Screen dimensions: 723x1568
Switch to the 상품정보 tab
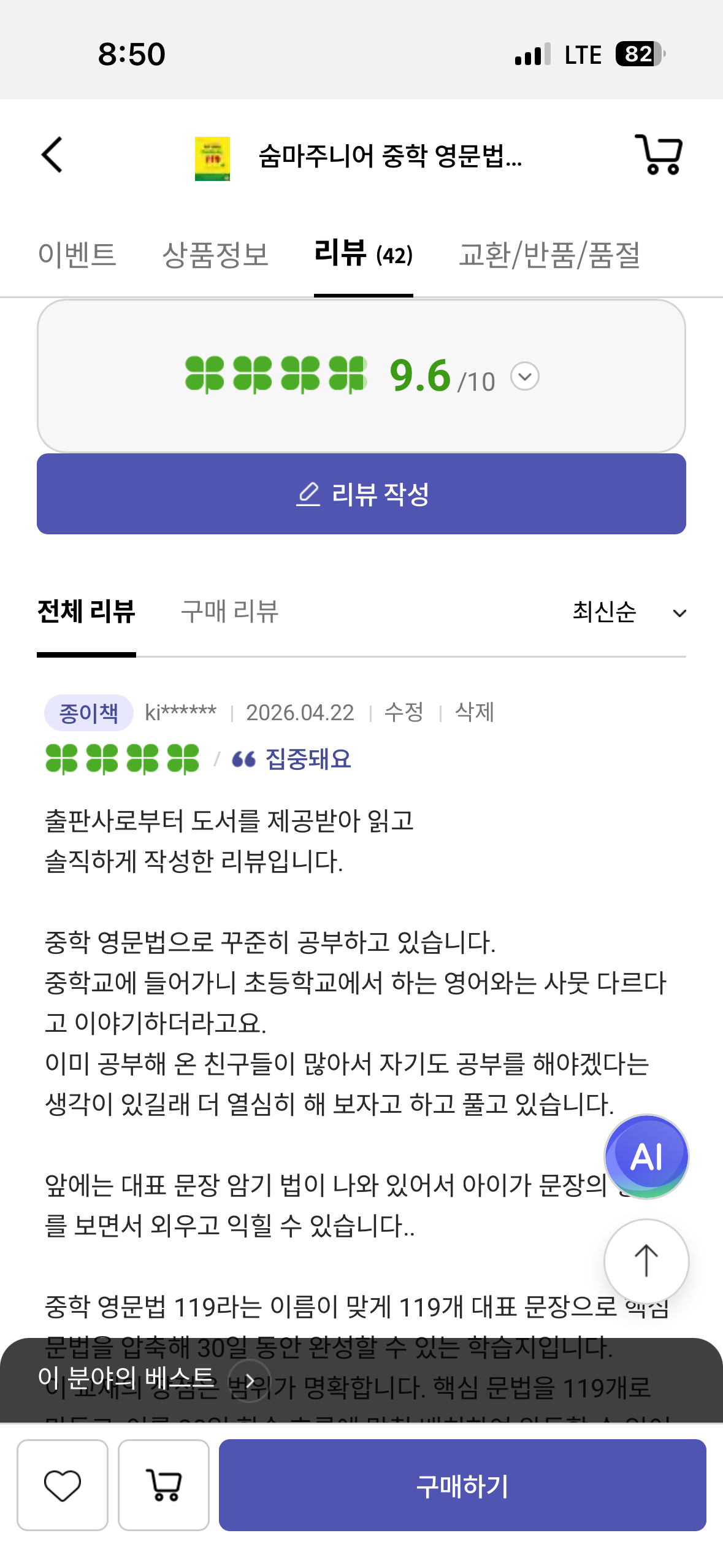click(x=215, y=255)
